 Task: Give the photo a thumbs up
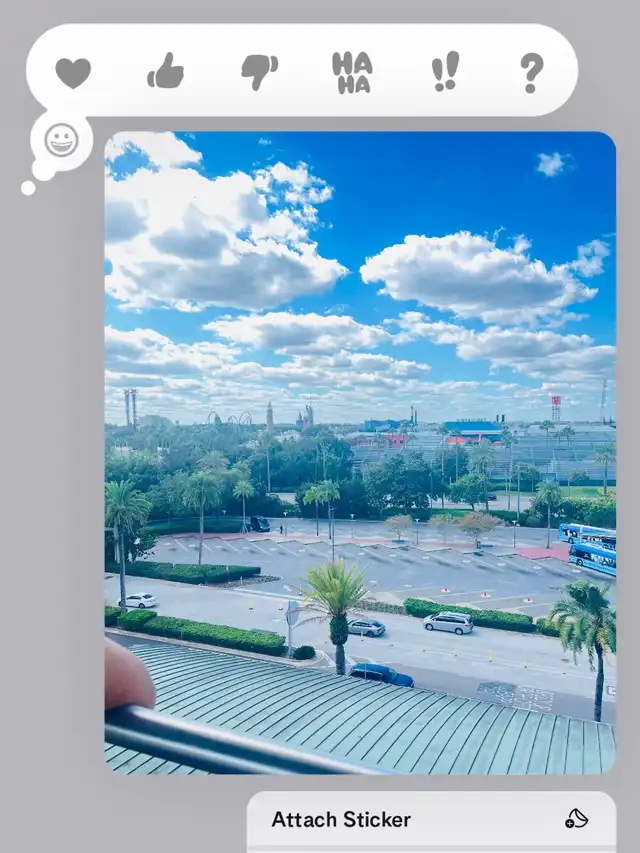click(165, 72)
